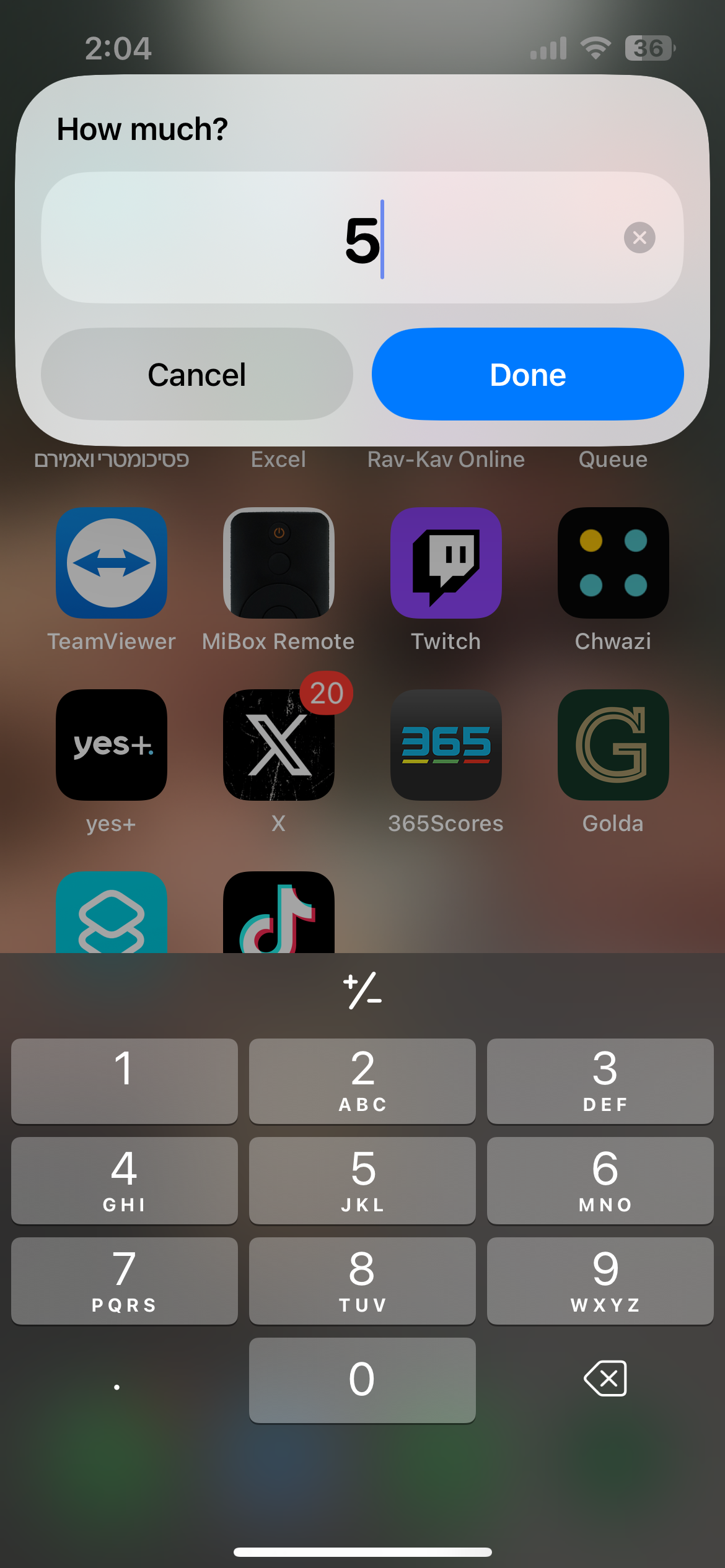
Task: Cancel the How much prompt
Action: 197,374
